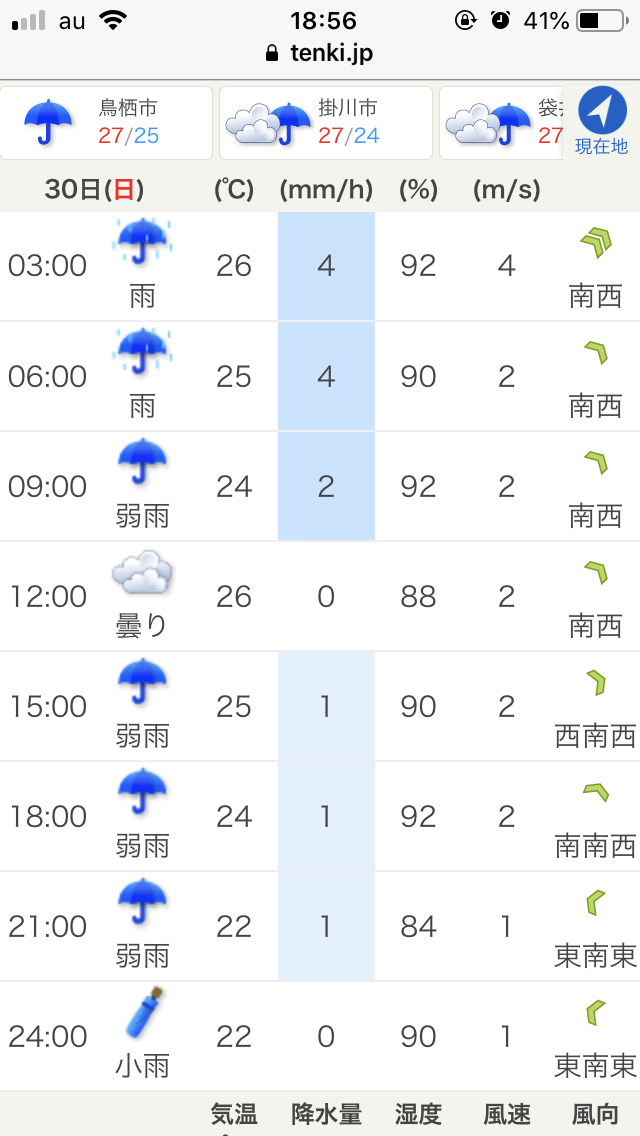
Task: Tap the tenki.jp address bar
Action: [x=320, y=54]
